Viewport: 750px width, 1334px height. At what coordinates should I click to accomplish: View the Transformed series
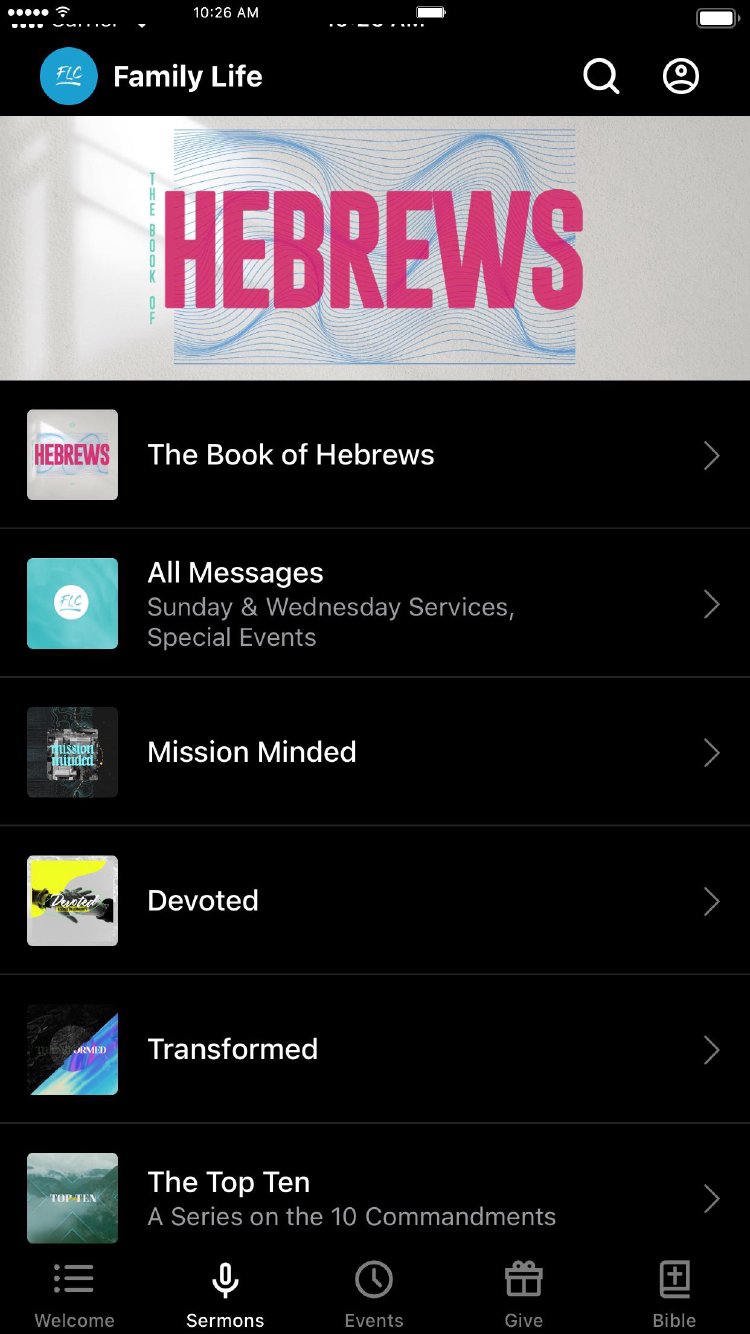(x=375, y=1049)
